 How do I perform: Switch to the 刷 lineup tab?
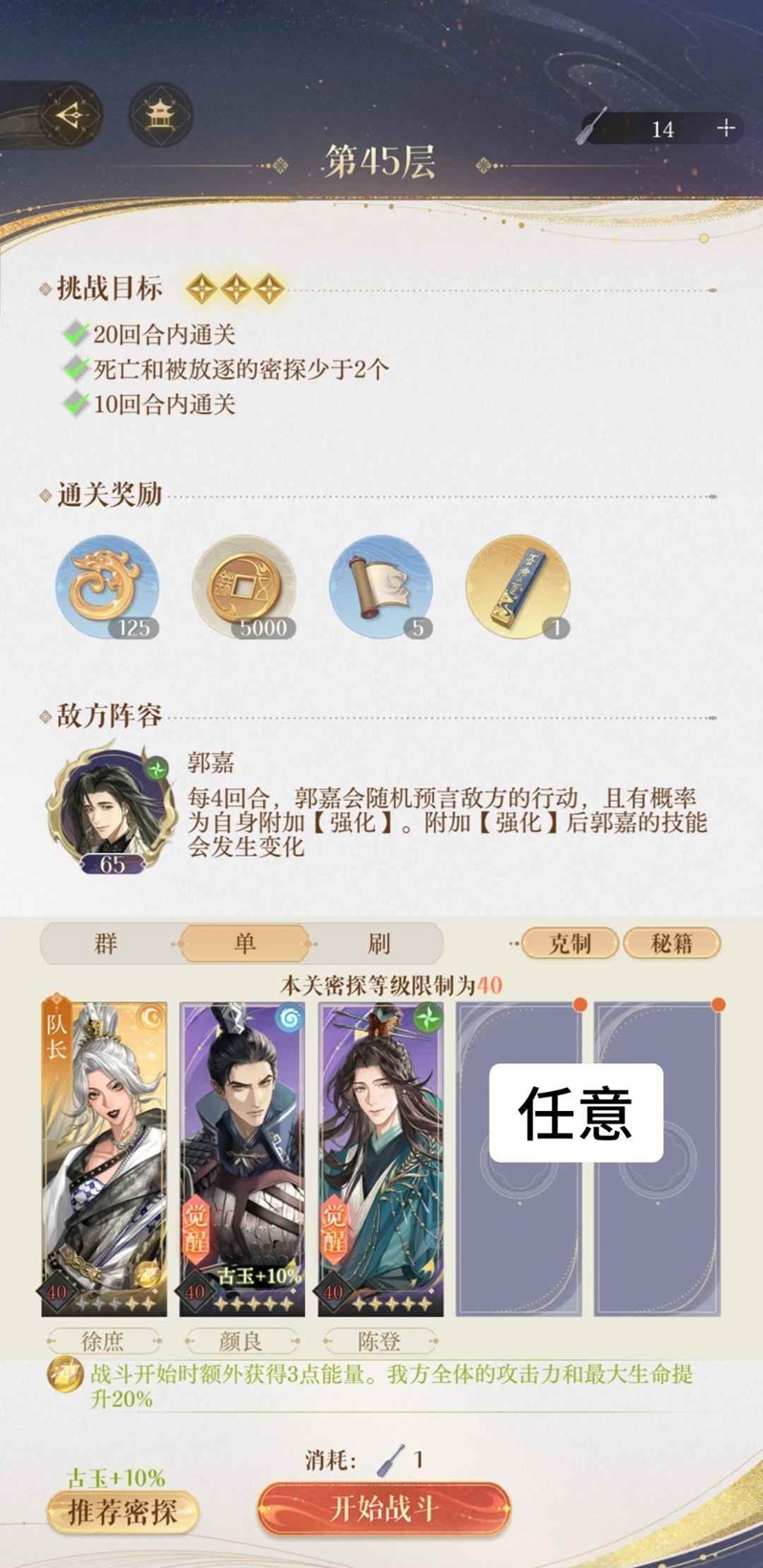[379, 944]
